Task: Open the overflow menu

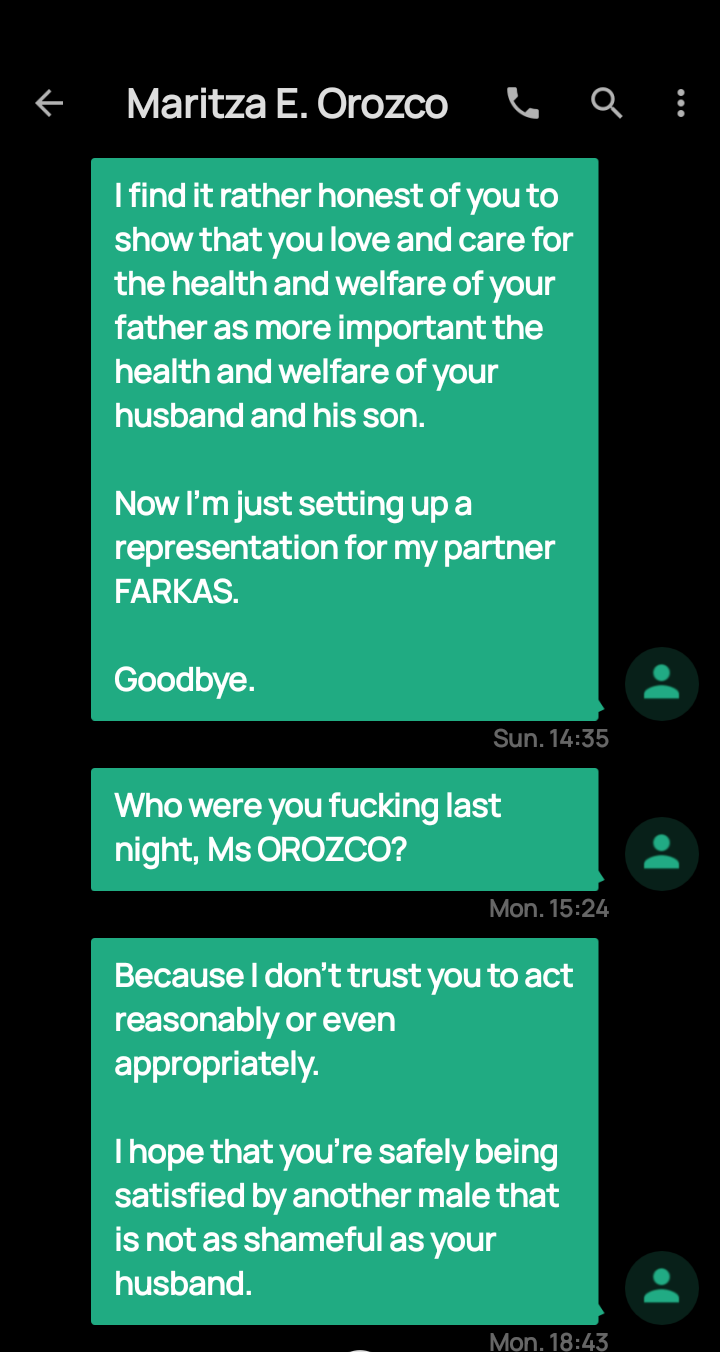Action: (681, 103)
